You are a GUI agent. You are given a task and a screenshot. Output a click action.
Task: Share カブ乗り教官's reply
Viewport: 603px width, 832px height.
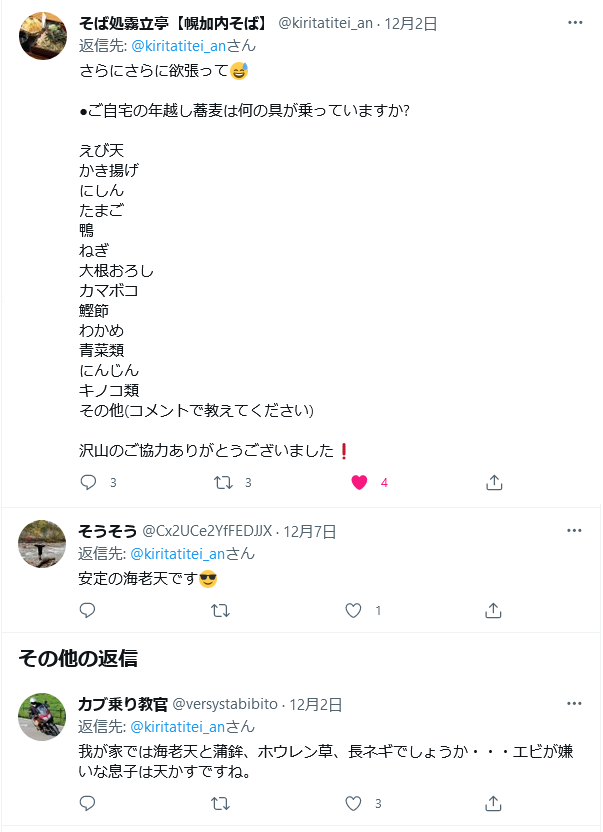493,803
